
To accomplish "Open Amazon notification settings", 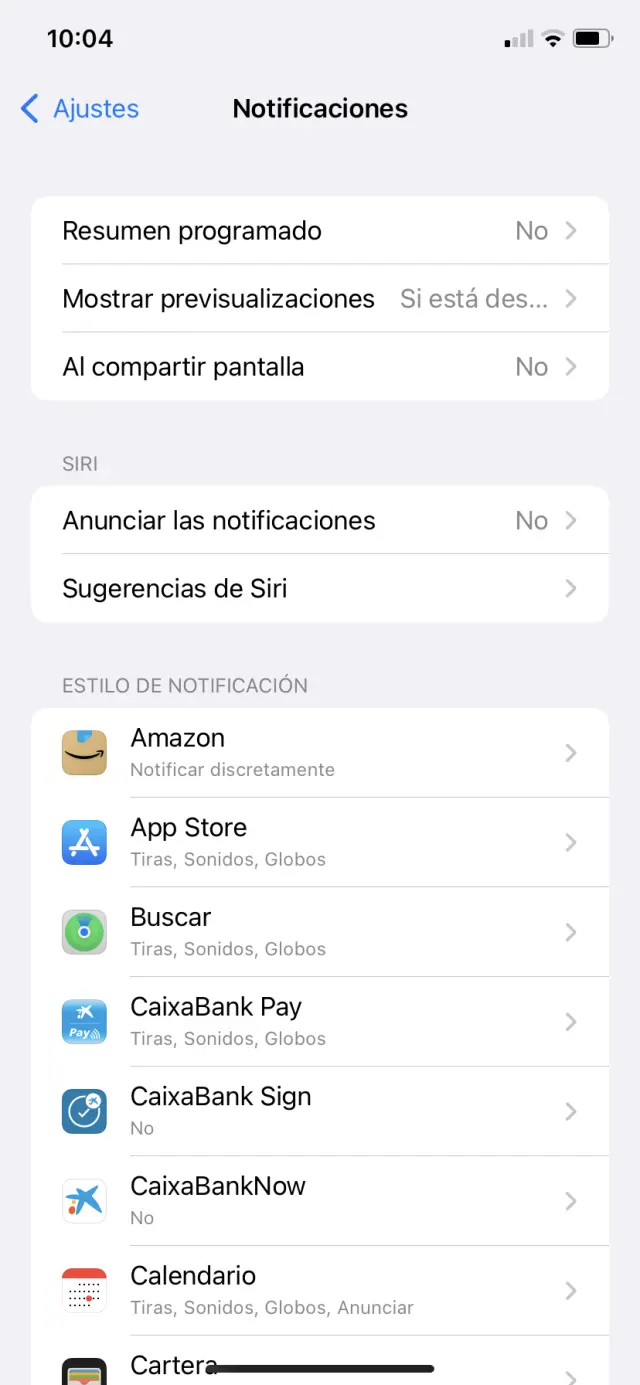I will pyautogui.click(x=320, y=753).
